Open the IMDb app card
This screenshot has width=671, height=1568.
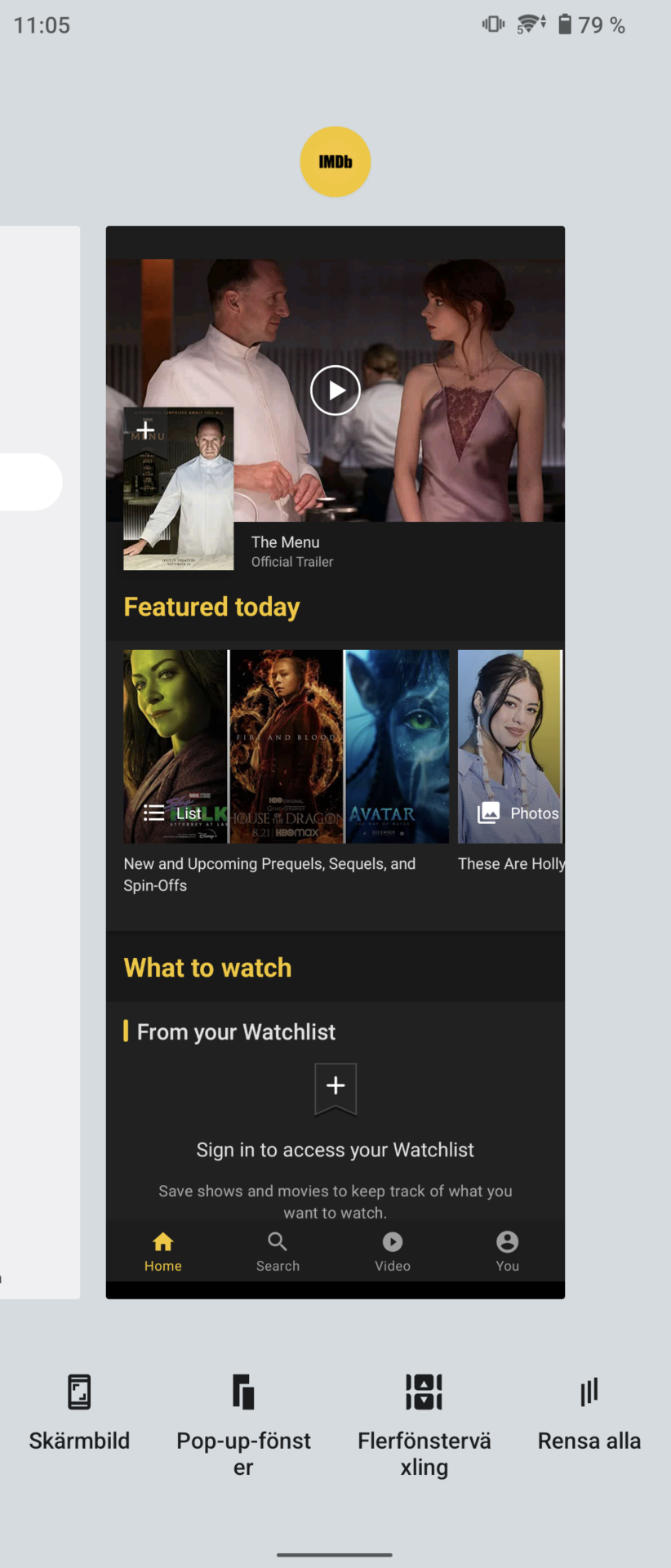click(x=335, y=761)
